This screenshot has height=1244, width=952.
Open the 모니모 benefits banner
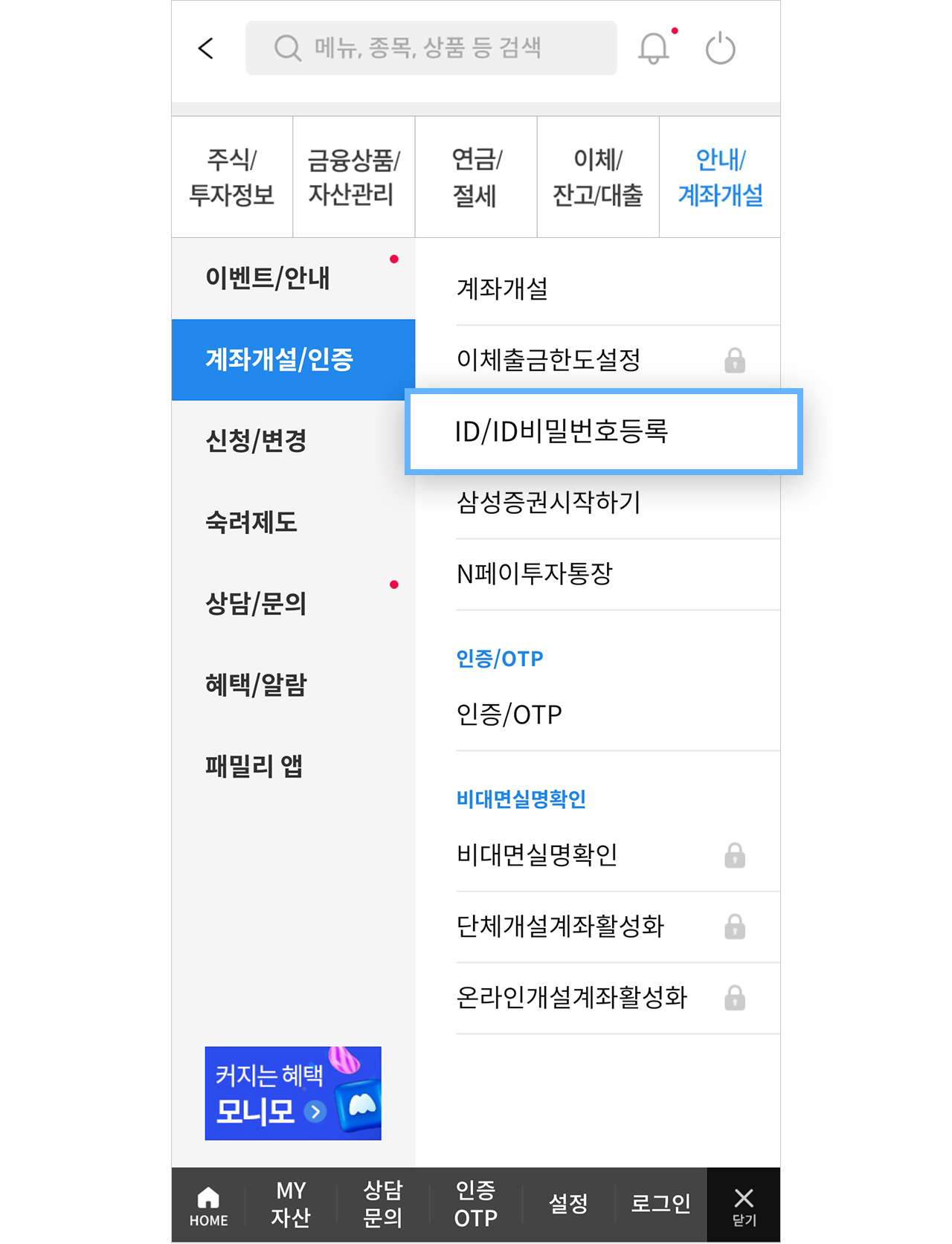click(293, 1092)
